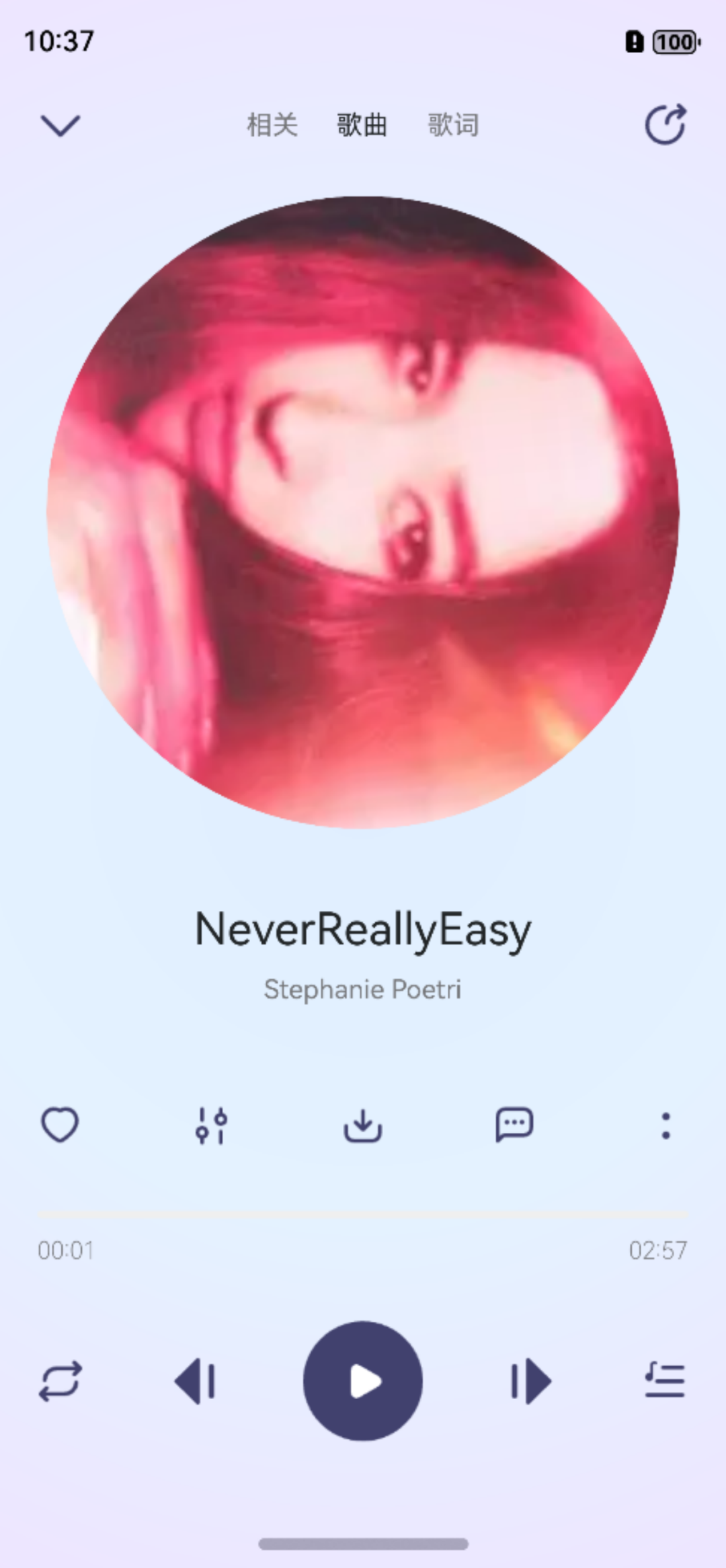Share this song

click(x=665, y=125)
